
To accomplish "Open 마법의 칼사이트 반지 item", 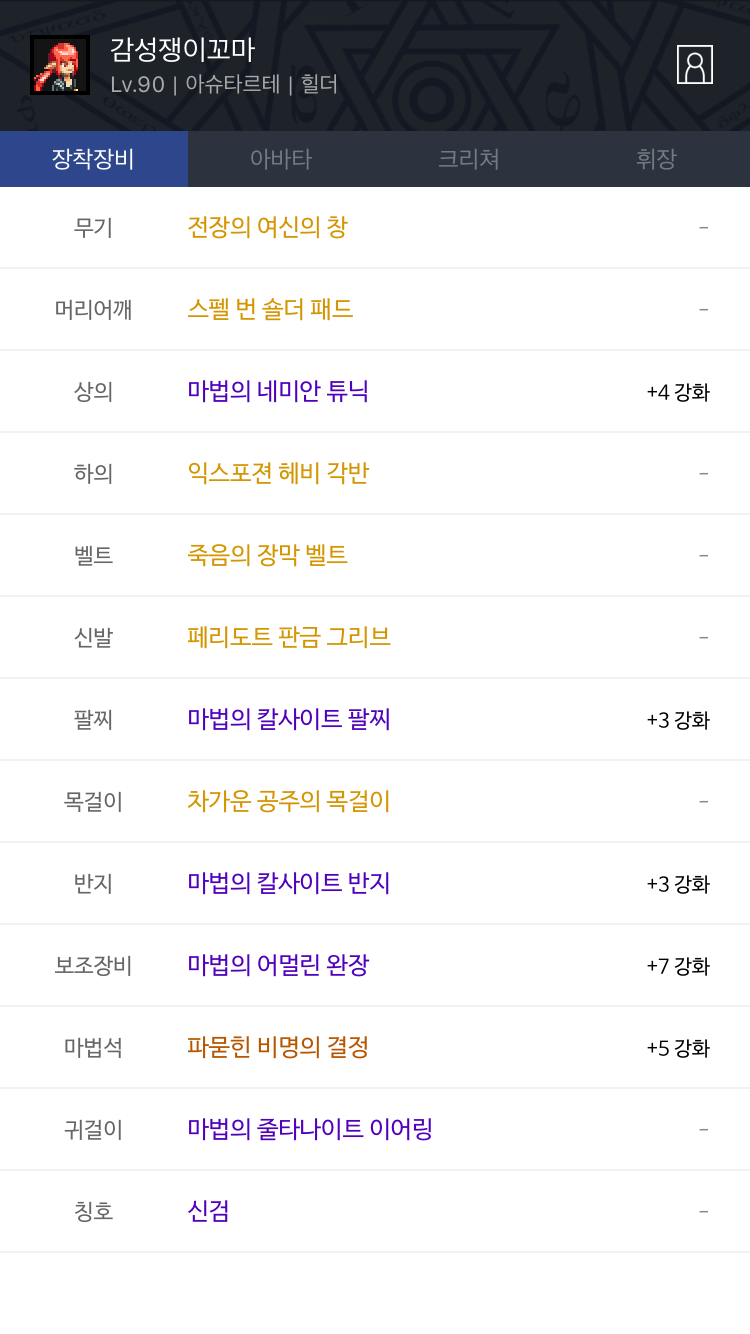I will [289, 883].
